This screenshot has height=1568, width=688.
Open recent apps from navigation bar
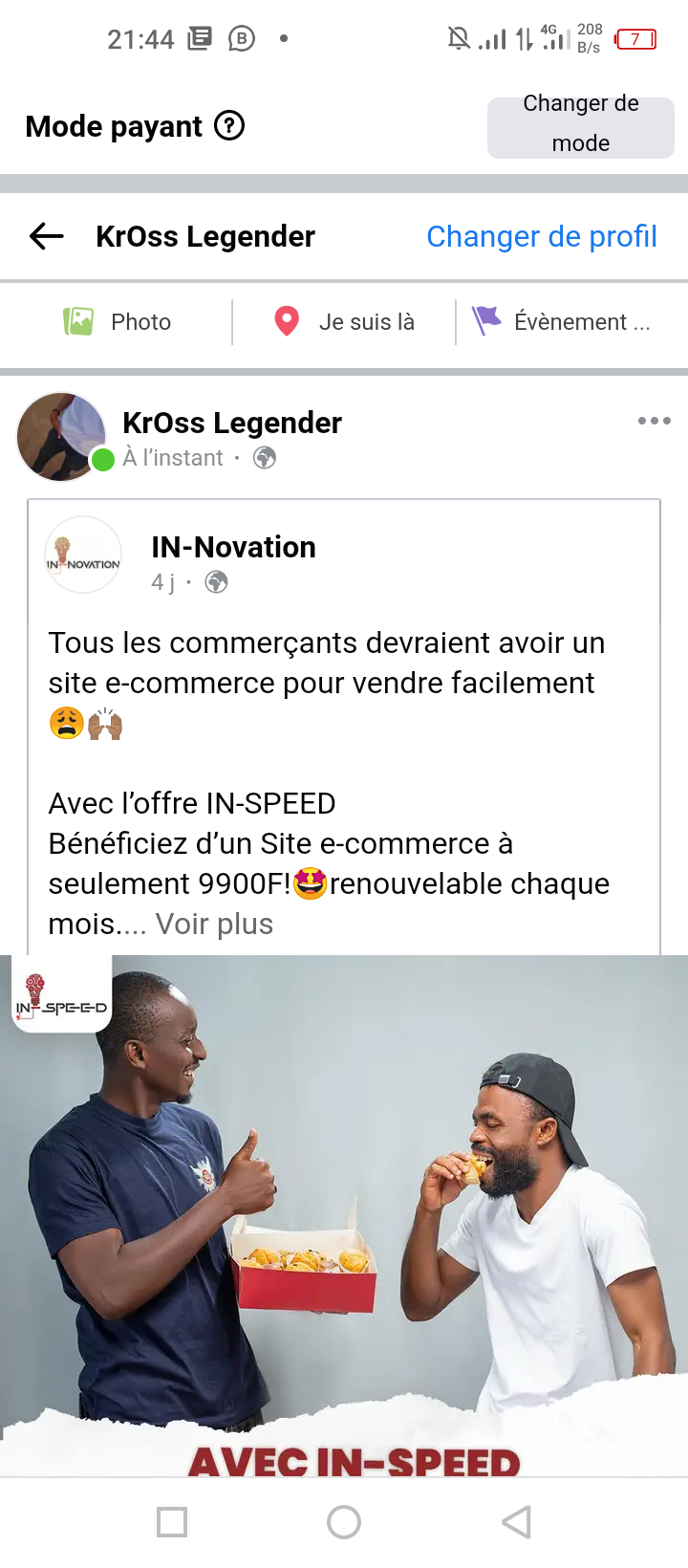click(x=172, y=1522)
